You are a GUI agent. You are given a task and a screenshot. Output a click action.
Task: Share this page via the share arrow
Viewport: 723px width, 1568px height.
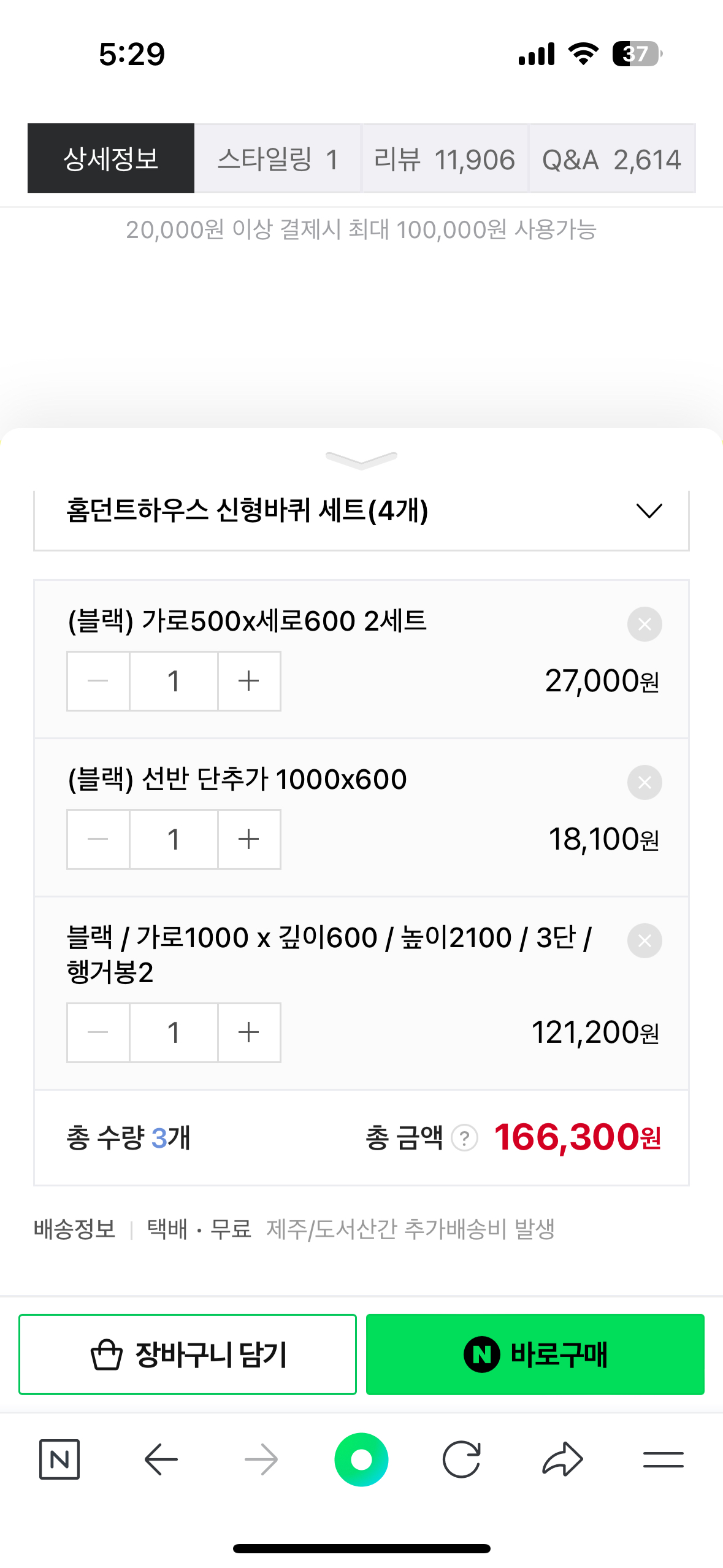click(x=562, y=1459)
